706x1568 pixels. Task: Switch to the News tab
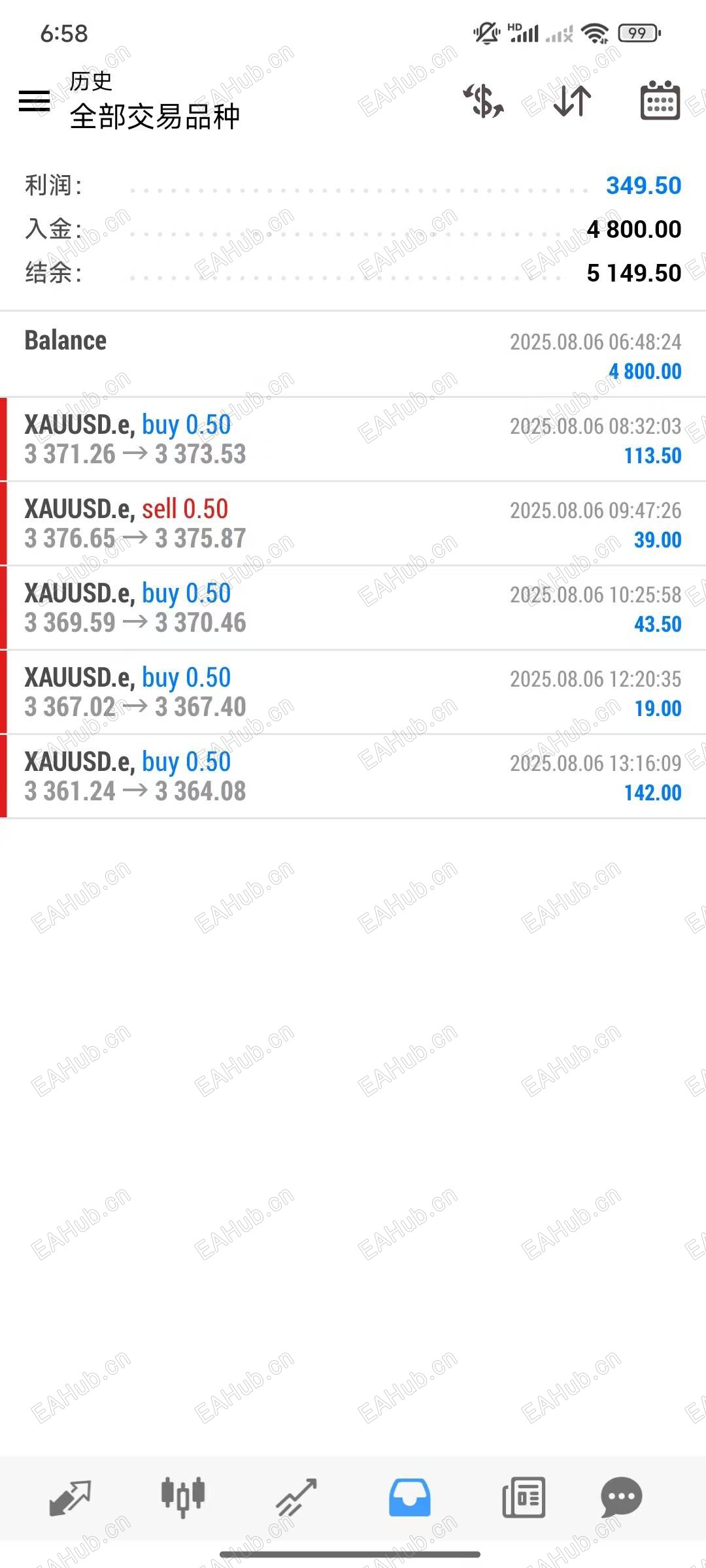click(x=524, y=1496)
